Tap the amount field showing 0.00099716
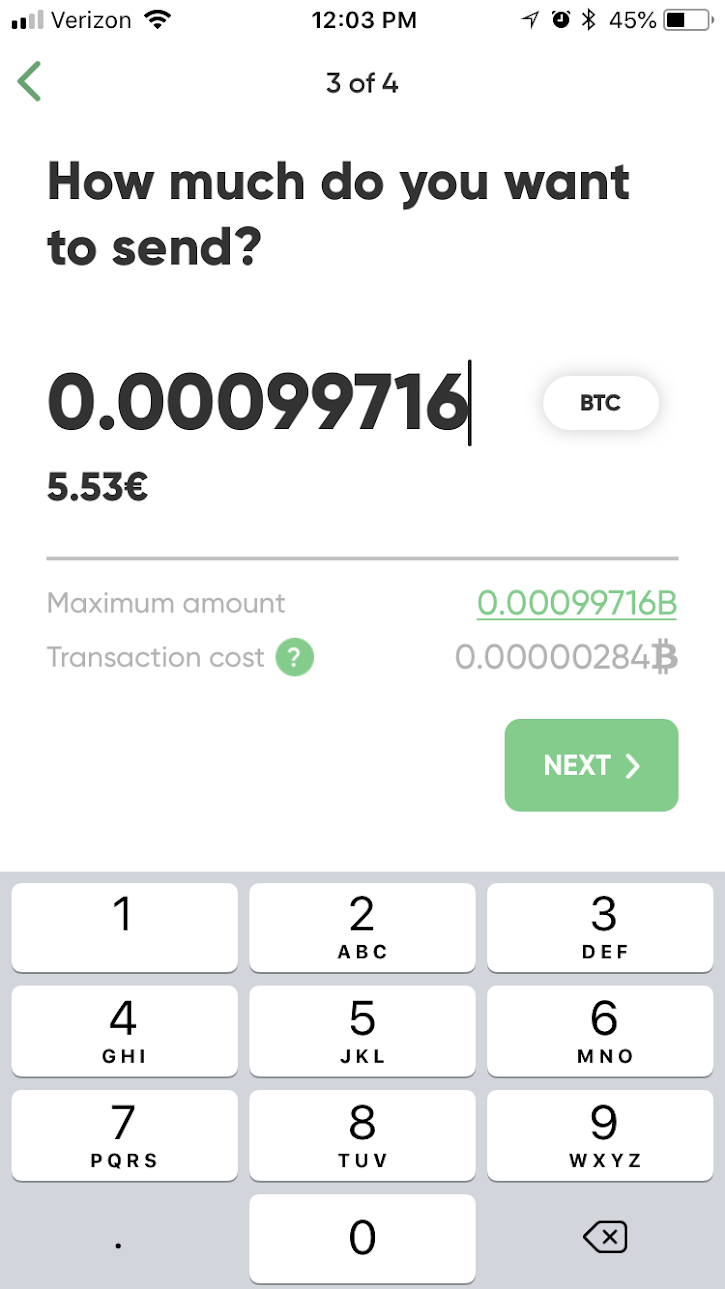This screenshot has width=725, height=1289. (259, 403)
